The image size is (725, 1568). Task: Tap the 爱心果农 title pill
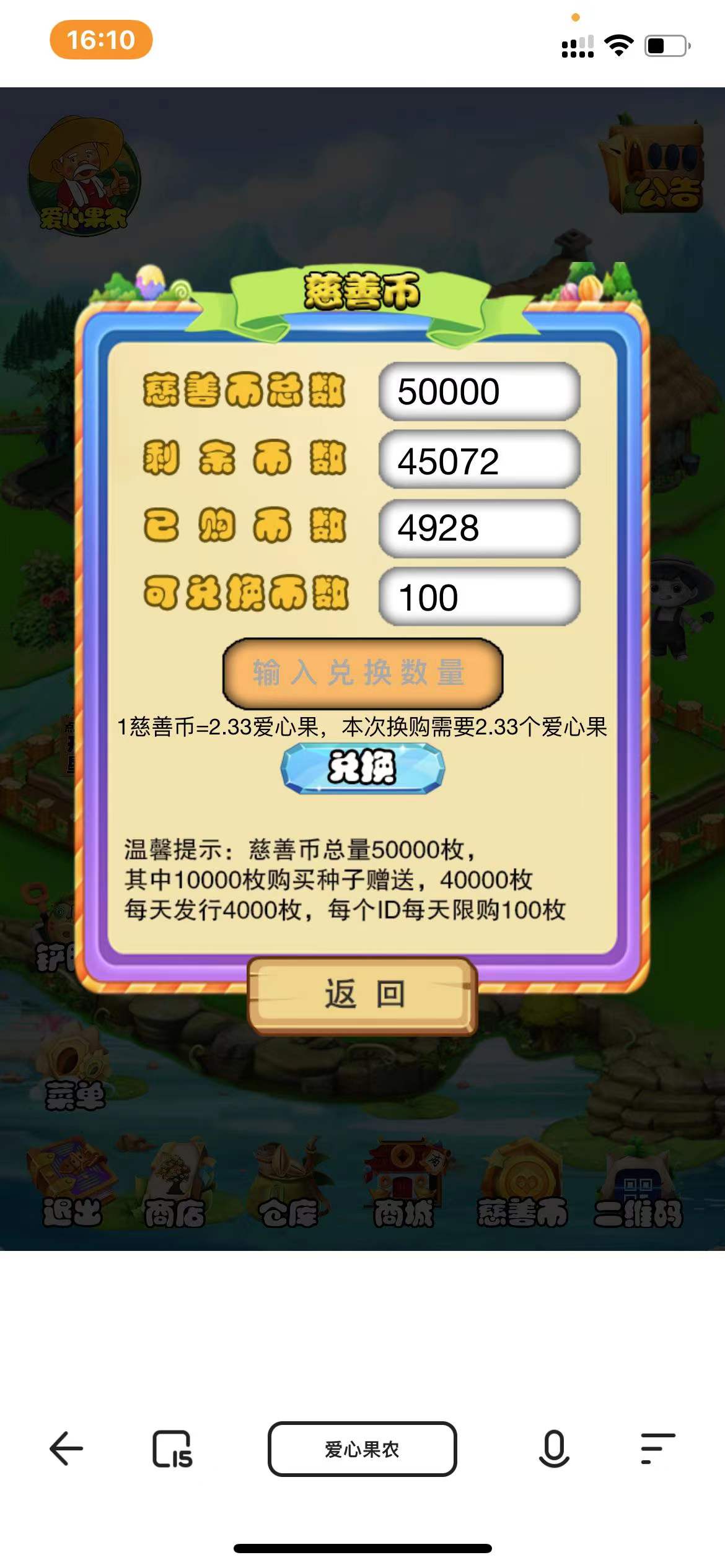coord(362,1450)
